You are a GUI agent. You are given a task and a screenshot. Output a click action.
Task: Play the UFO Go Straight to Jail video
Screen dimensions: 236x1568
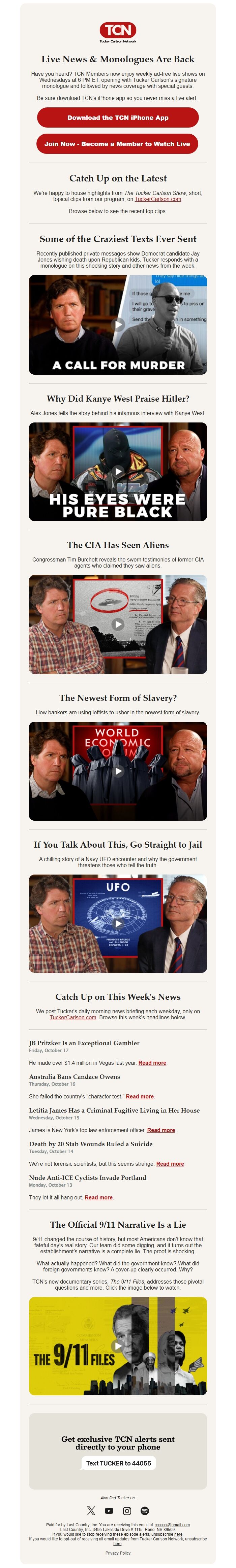(118, 923)
